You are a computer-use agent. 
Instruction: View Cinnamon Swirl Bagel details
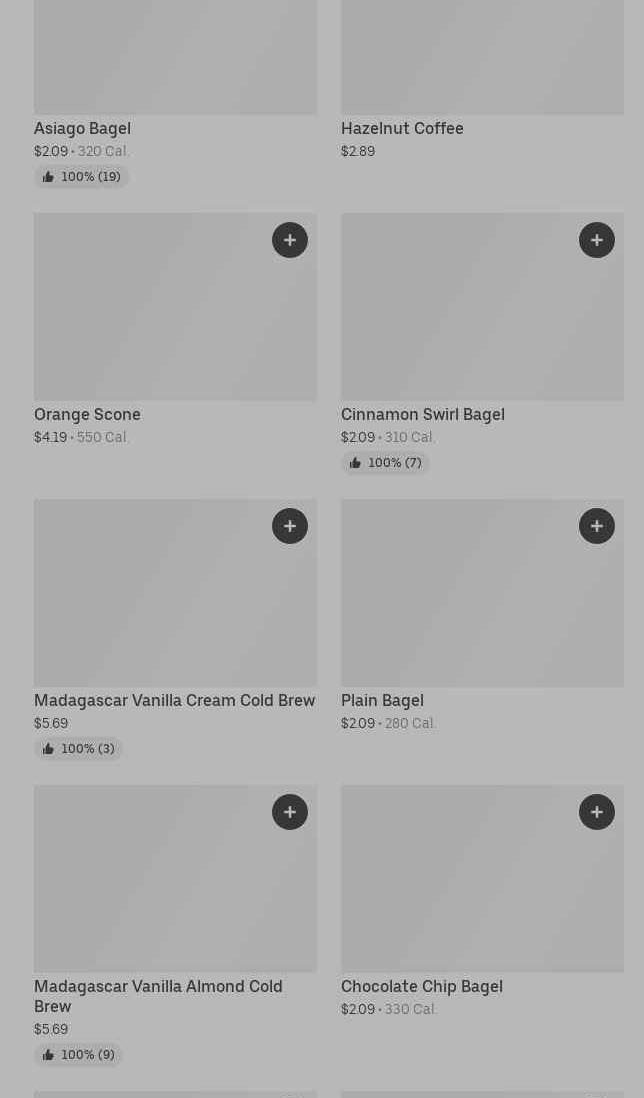tap(422, 414)
